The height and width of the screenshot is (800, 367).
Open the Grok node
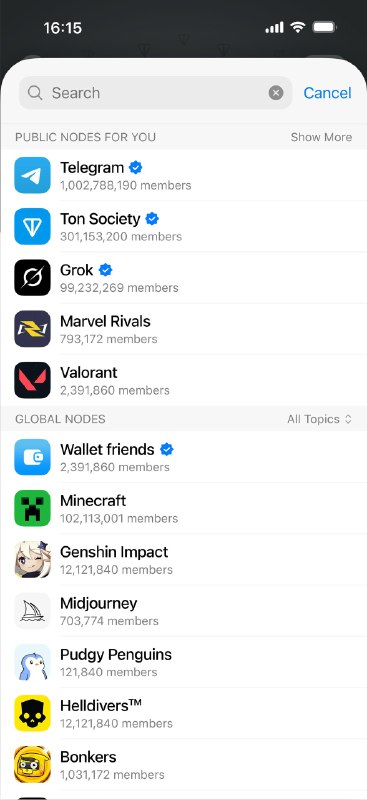(184, 278)
